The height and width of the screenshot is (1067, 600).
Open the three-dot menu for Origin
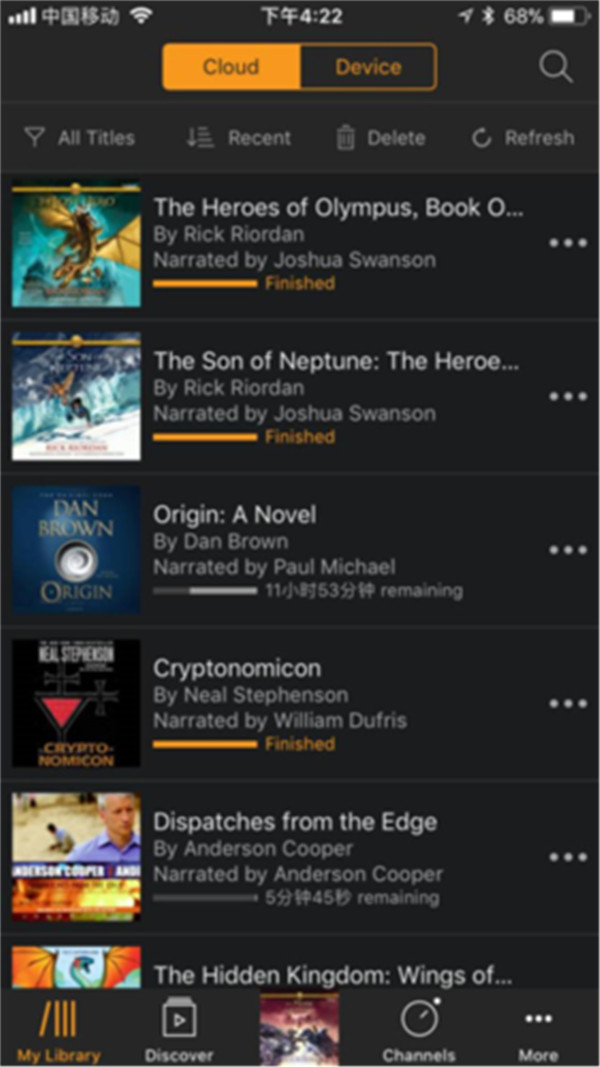pos(567,549)
